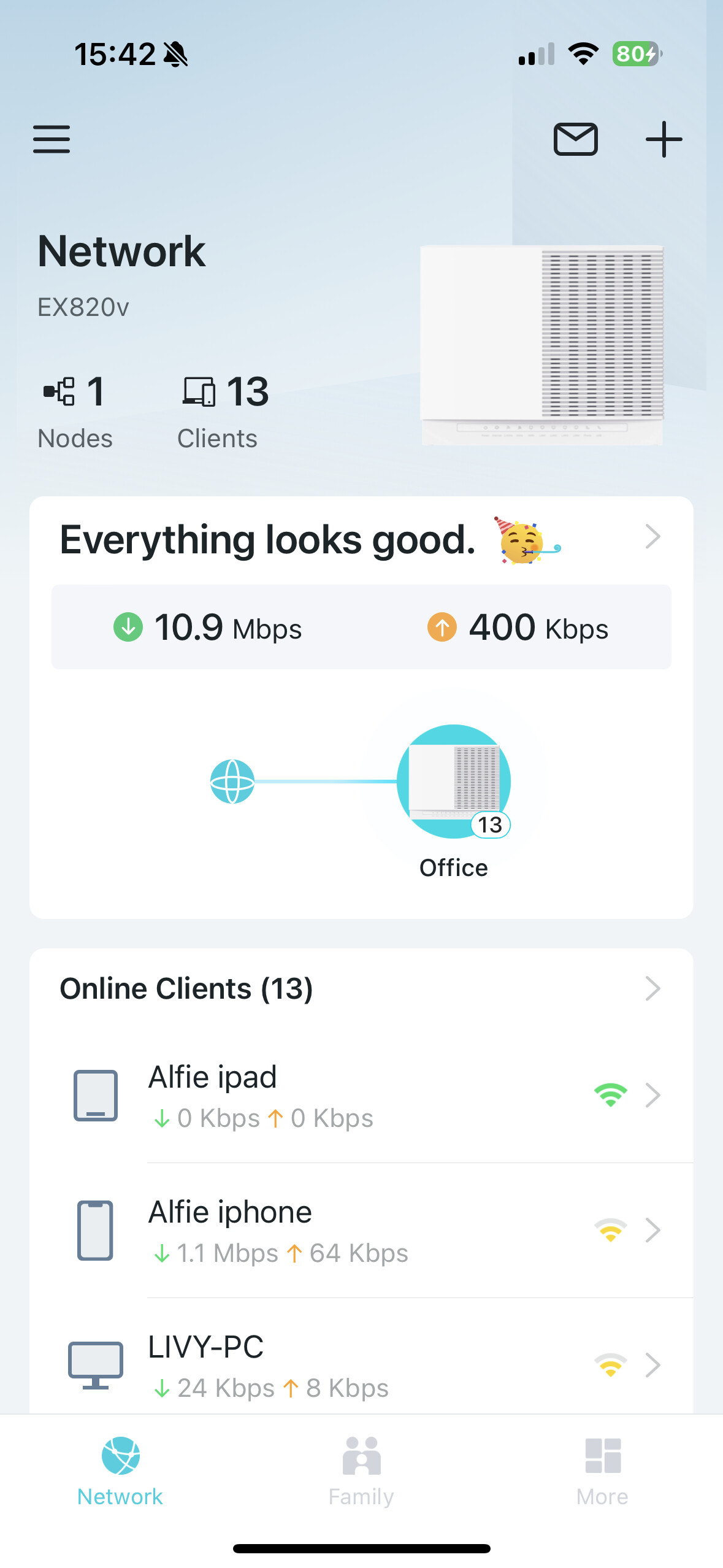Open the Clients count
This screenshot has height=1568, width=723.
point(223,412)
